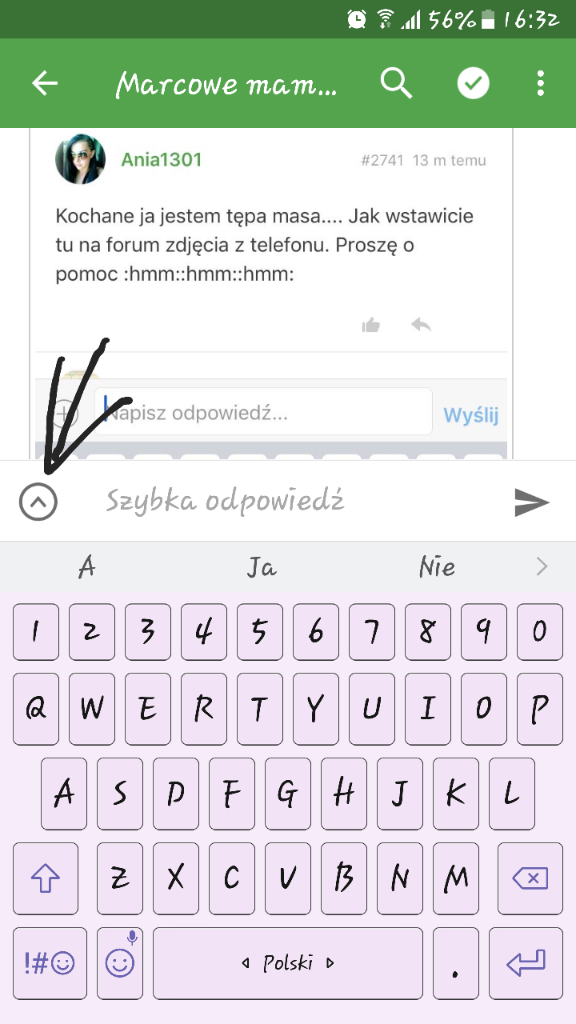Viewport: 576px width, 1024px height.
Task: Reply to Ania1301's post with the arrow icon
Action: pyautogui.click(x=421, y=325)
